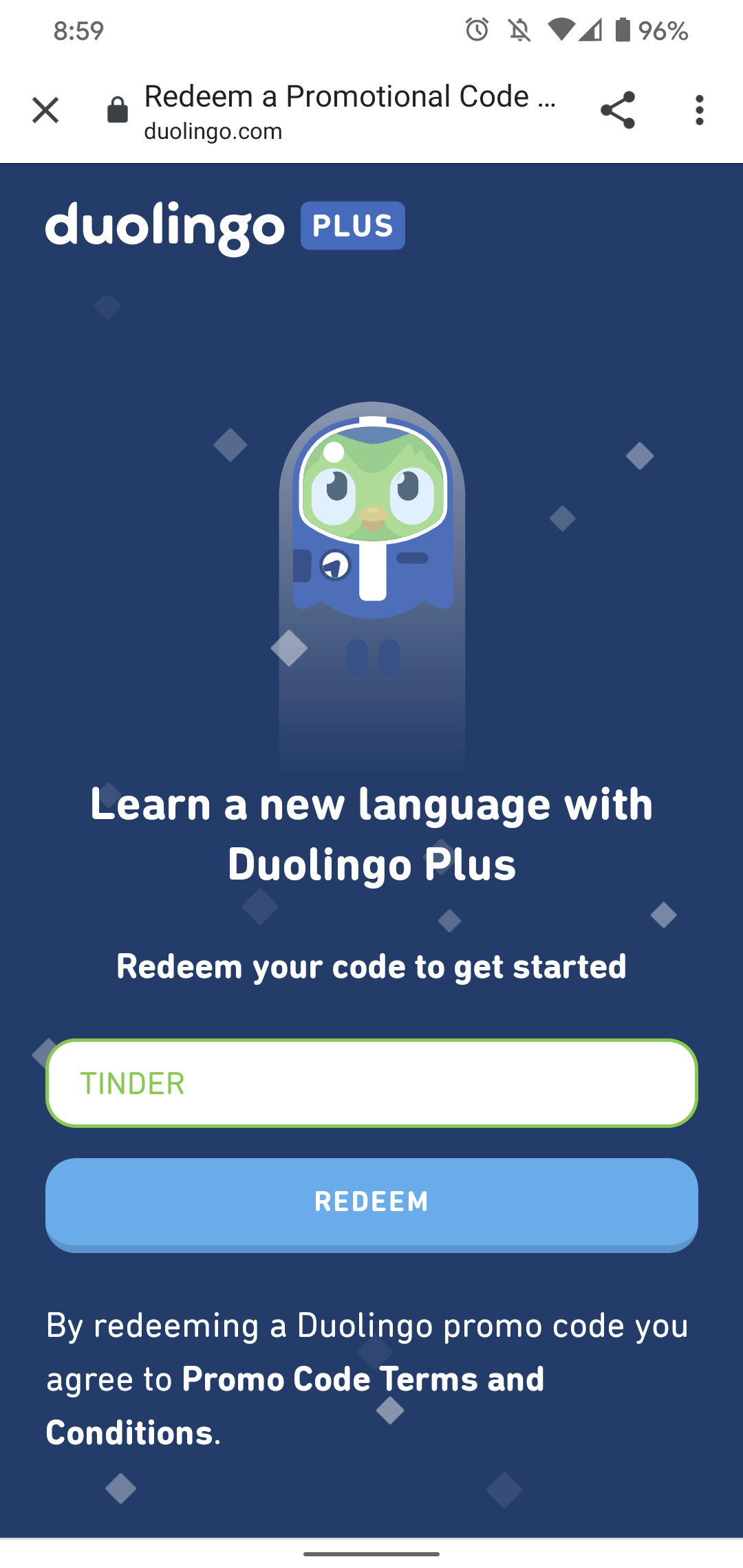Screen dimensions: 743x1568
Task: Tap the Wi-Fi icon in the status bar
Action: (x=561, y=30)
